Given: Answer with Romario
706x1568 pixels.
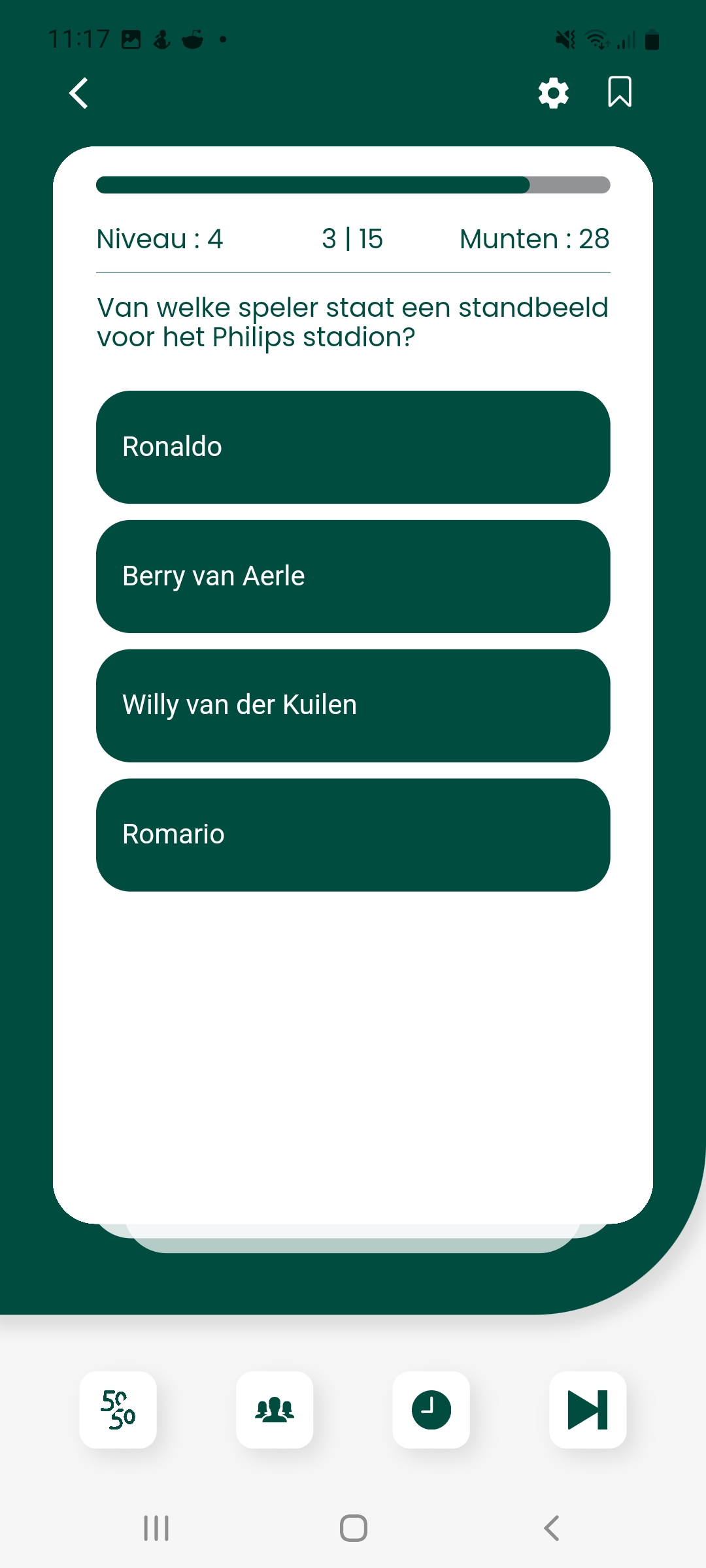Looking at the screenshot, I should point(353,835).
